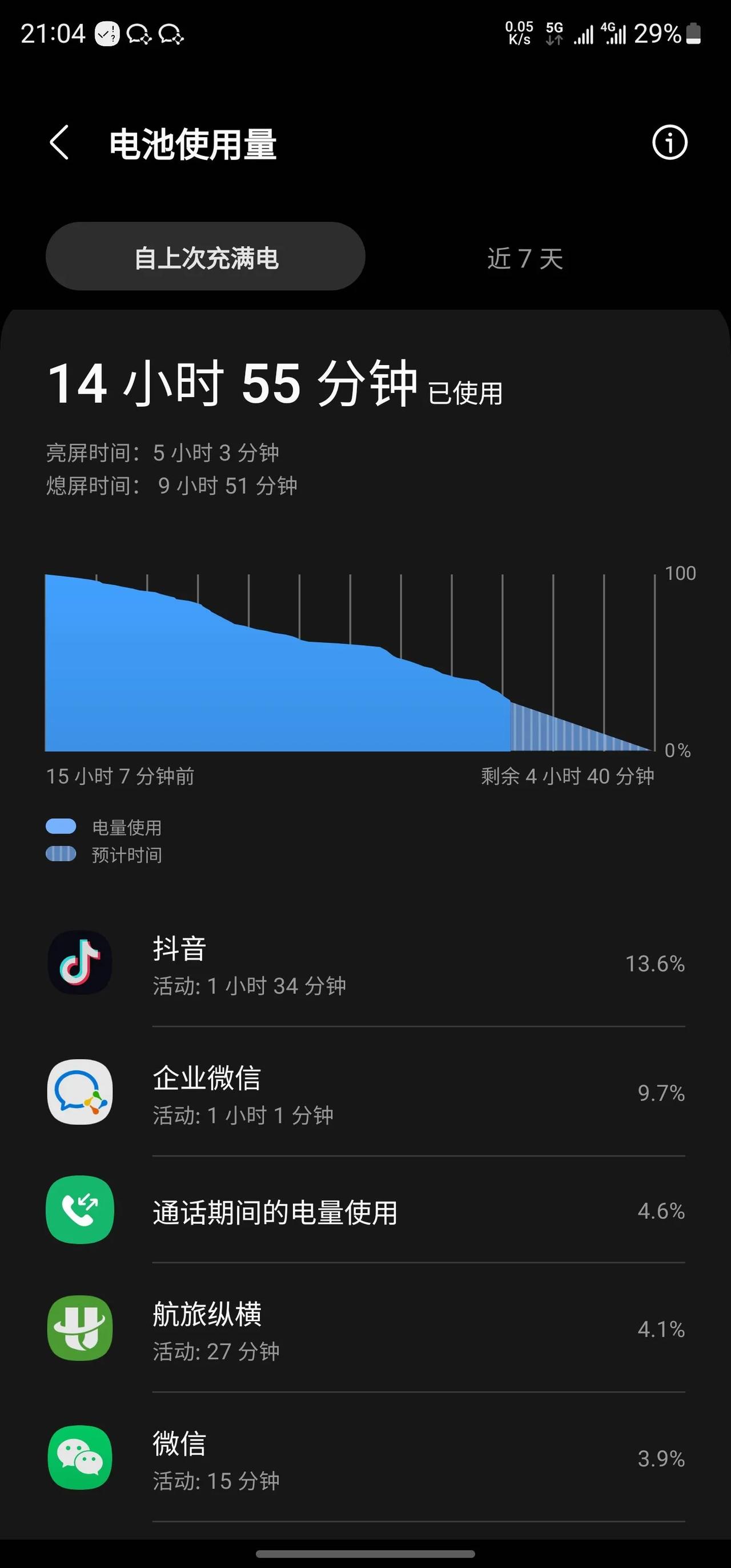Switch to the 近 7 天 tab
Screen dimensions: 731x1568
(525, 259)
